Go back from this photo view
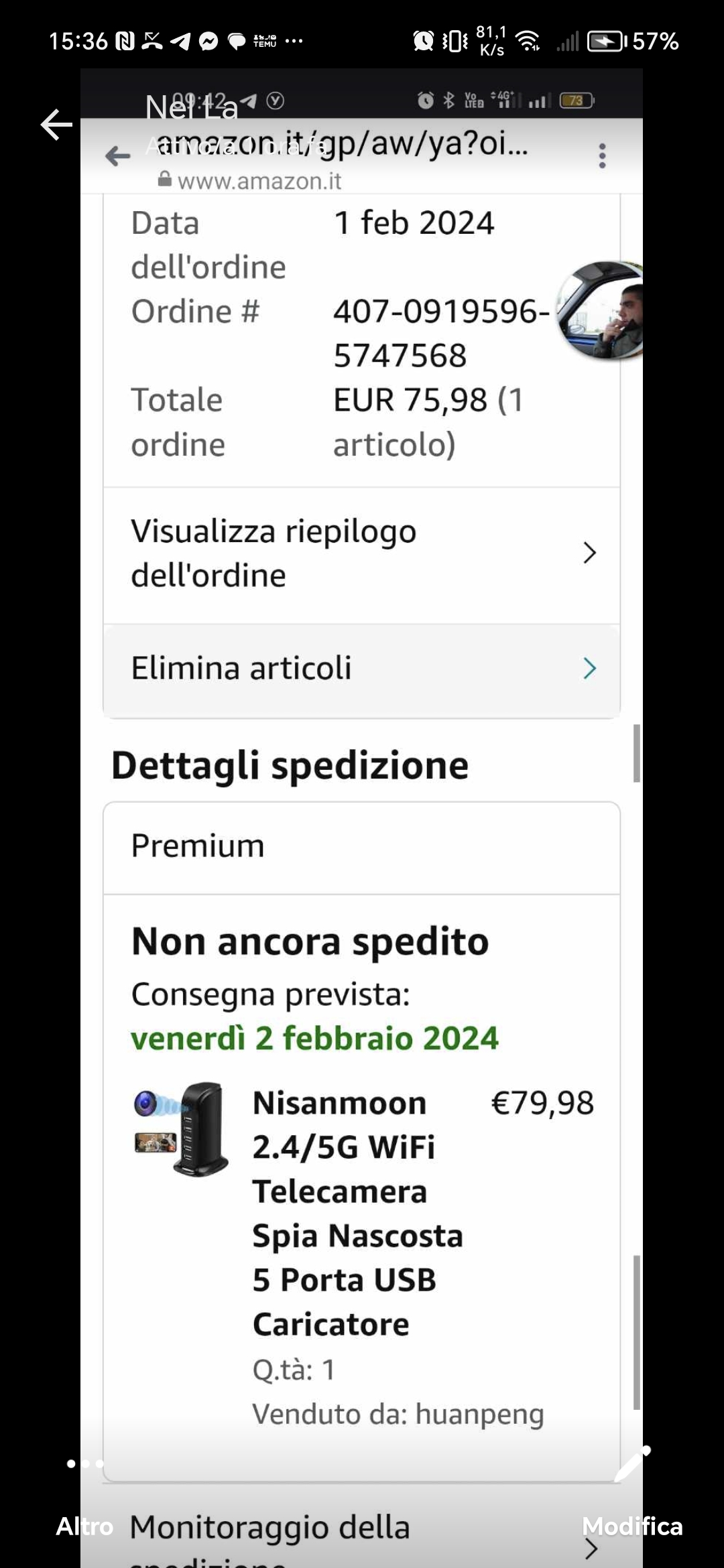724x1568 pixels. point(56,125)
